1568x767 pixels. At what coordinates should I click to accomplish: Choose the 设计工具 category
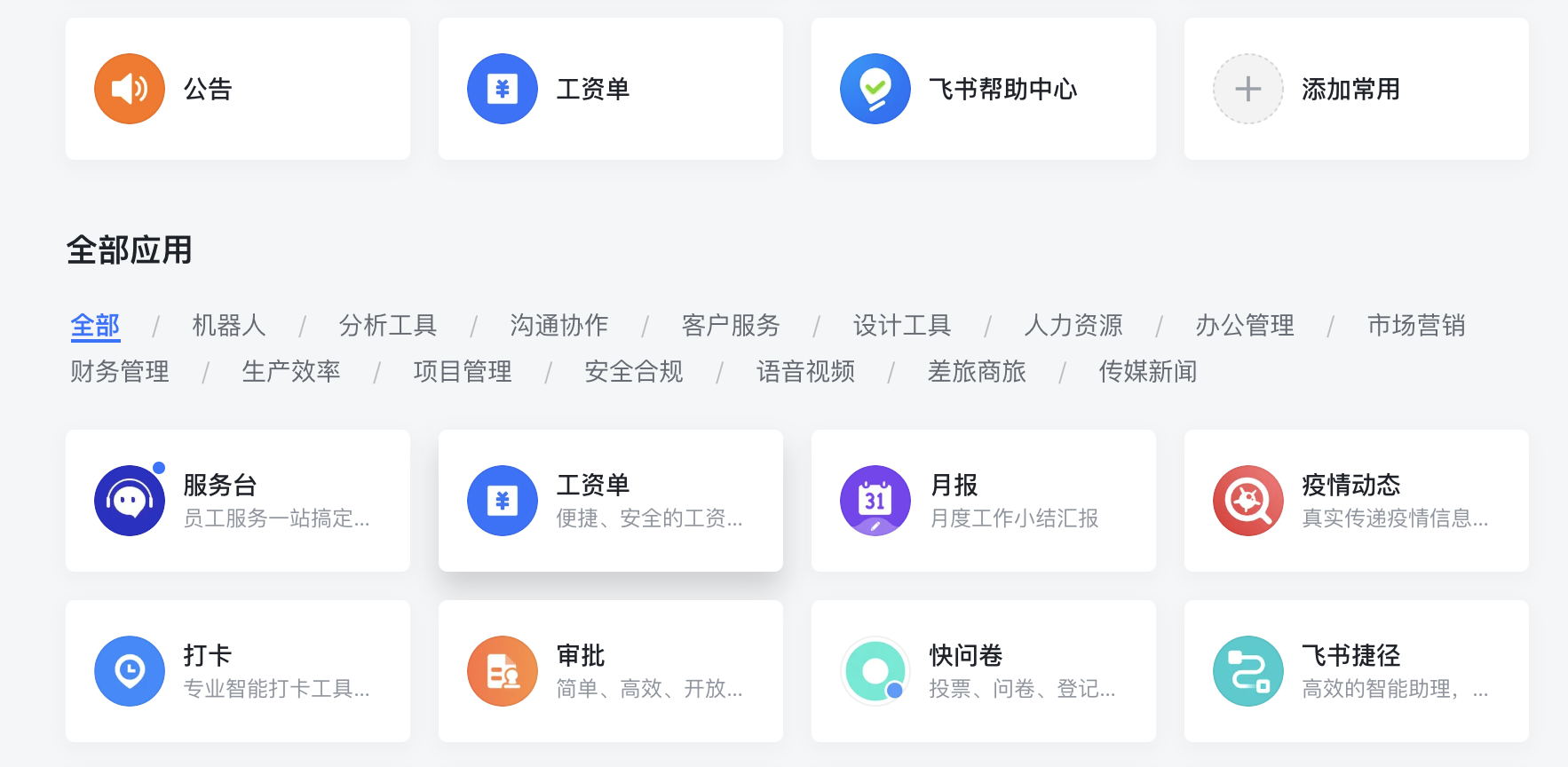pyautogui.click(x=902, y=326)
